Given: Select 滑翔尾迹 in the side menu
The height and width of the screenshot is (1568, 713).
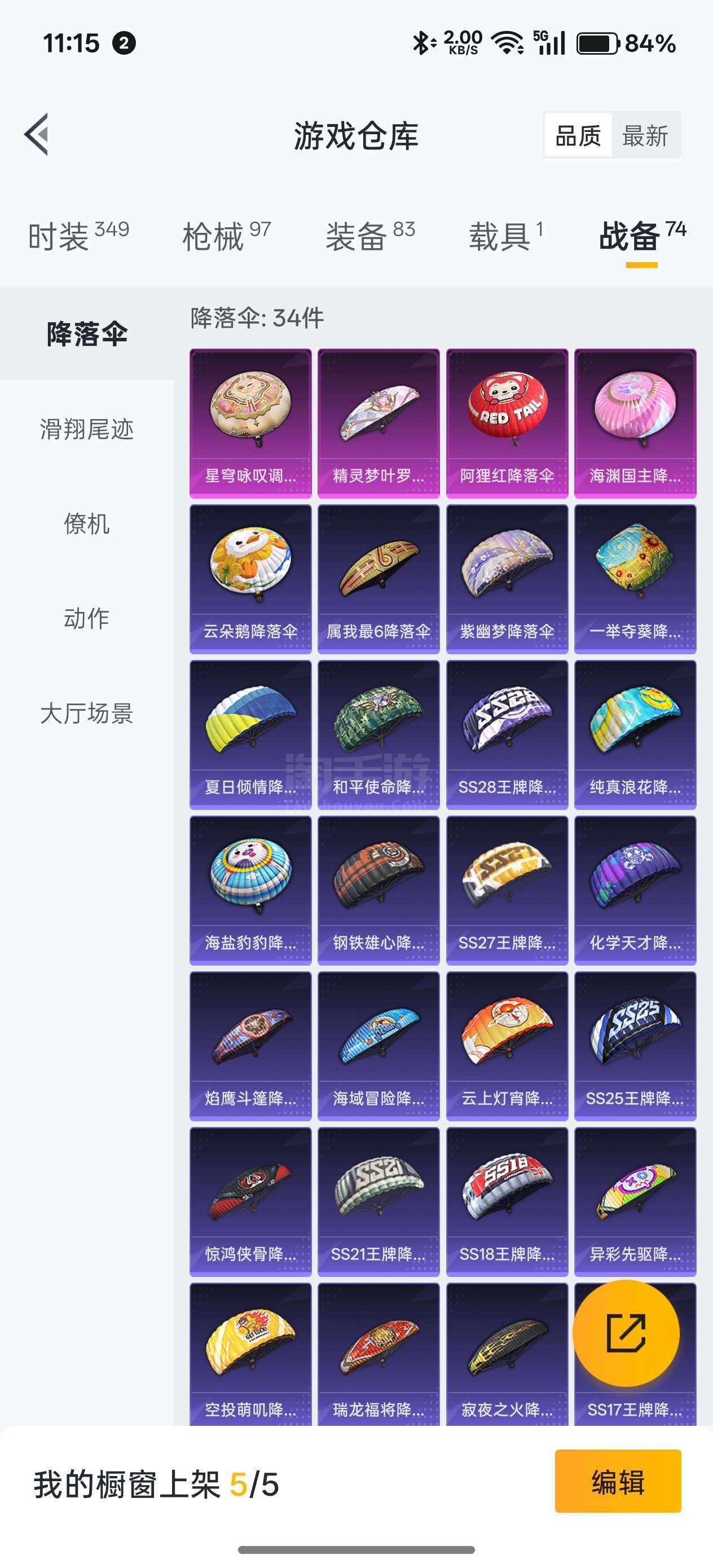Looking at the screenshot, I should point(86,429).
